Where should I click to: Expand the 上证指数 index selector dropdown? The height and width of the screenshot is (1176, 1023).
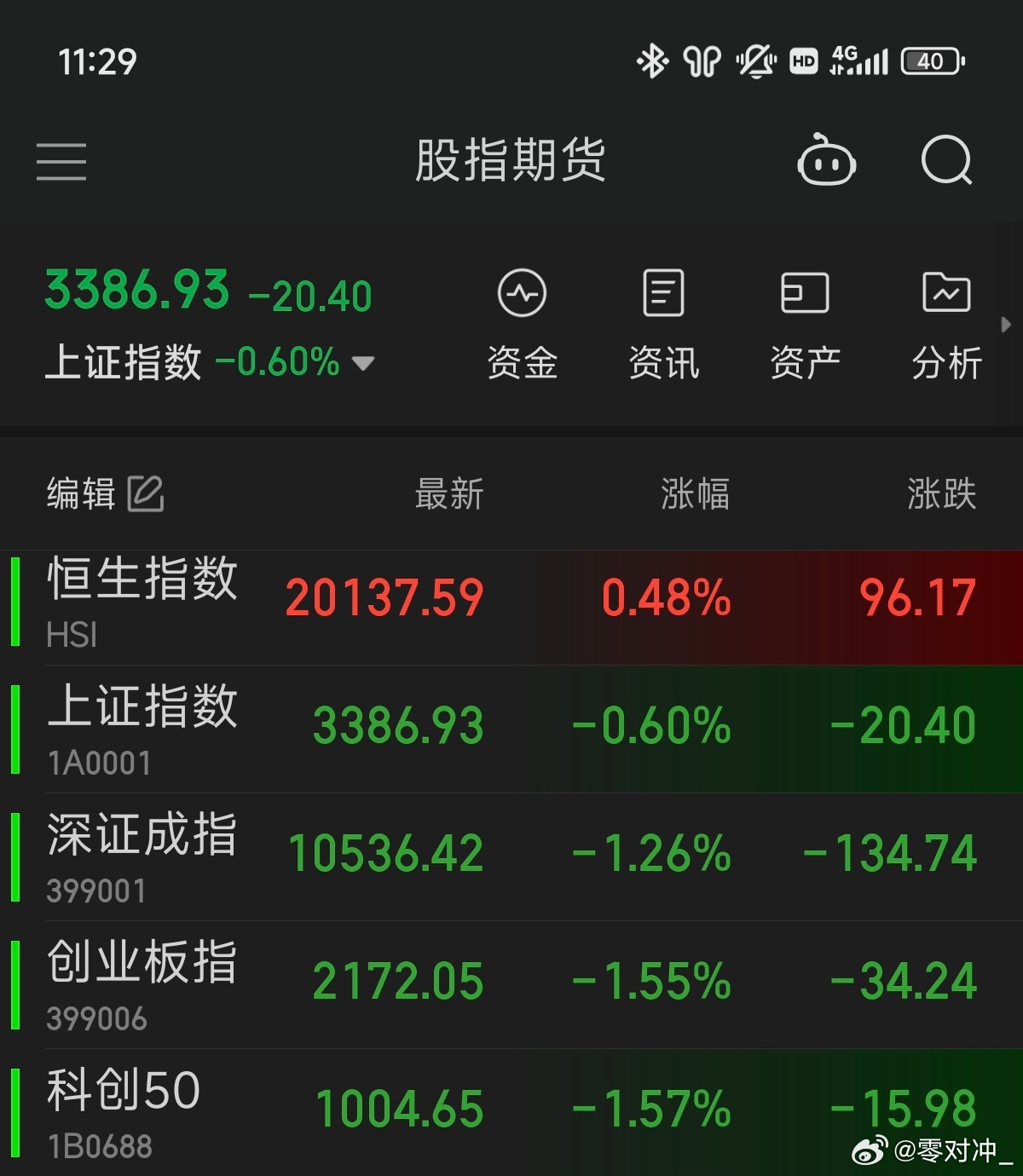(364, 363)
